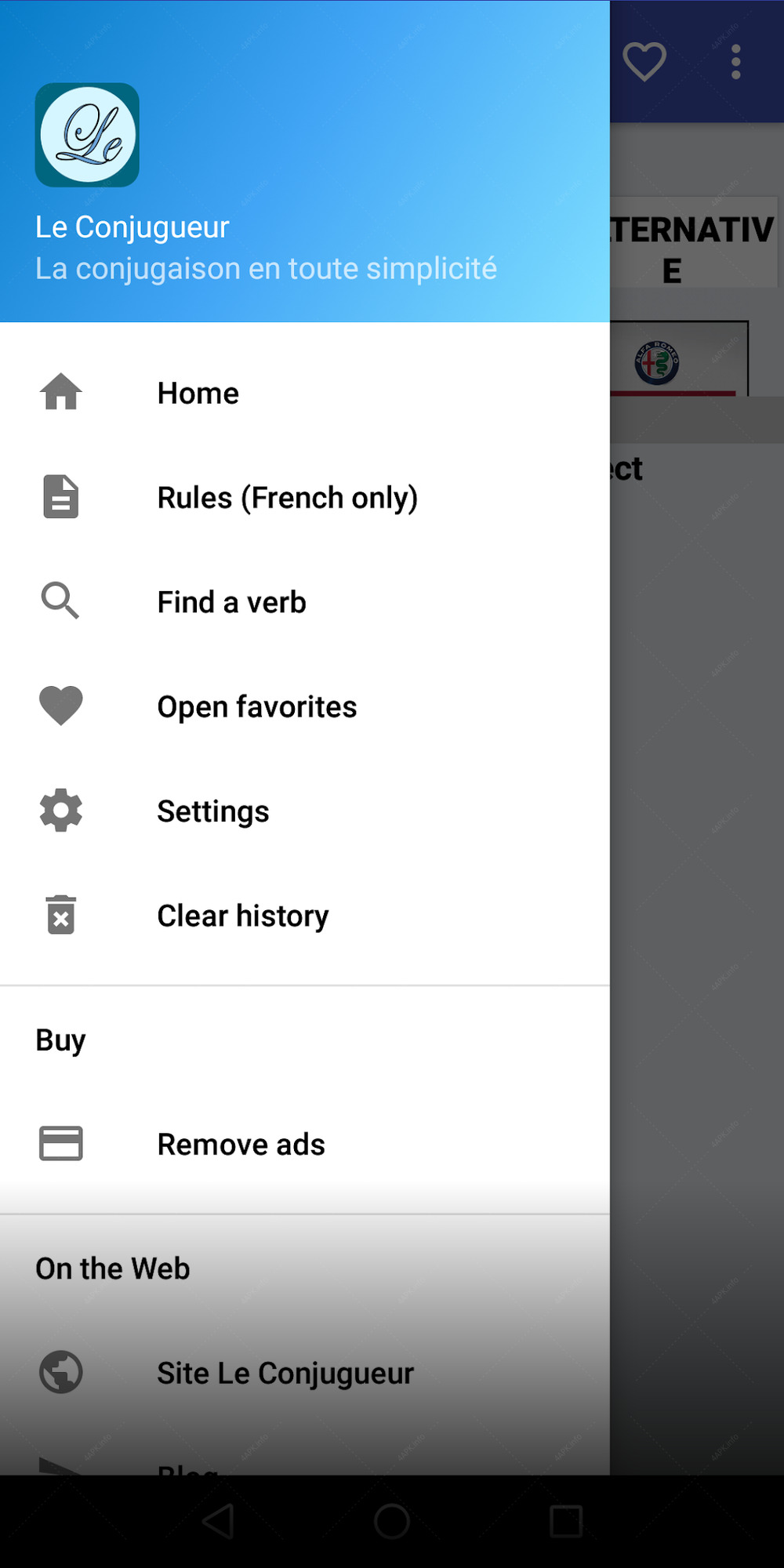Open favorites from the drawer
784x1568 pixels.
pyautogui.click(x=304, y=706)
